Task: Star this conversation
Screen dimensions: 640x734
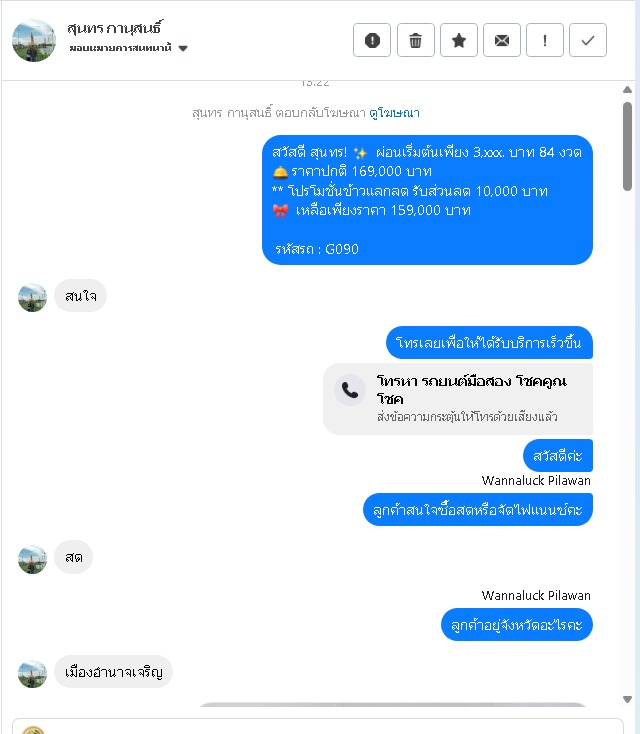Action: [x=459, y=40]
